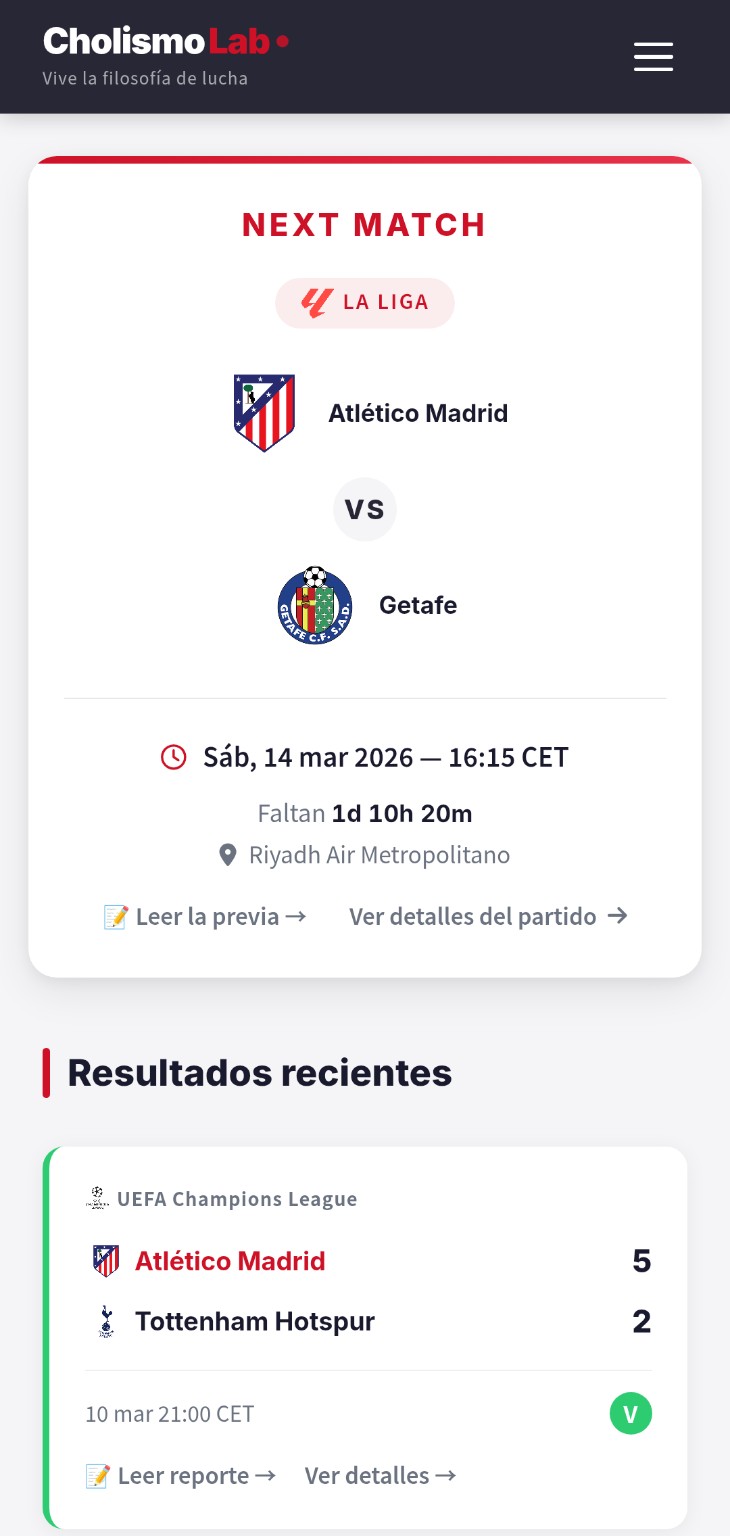
Task: Go to the CholismoLab home logo
Action: (166, 42)
